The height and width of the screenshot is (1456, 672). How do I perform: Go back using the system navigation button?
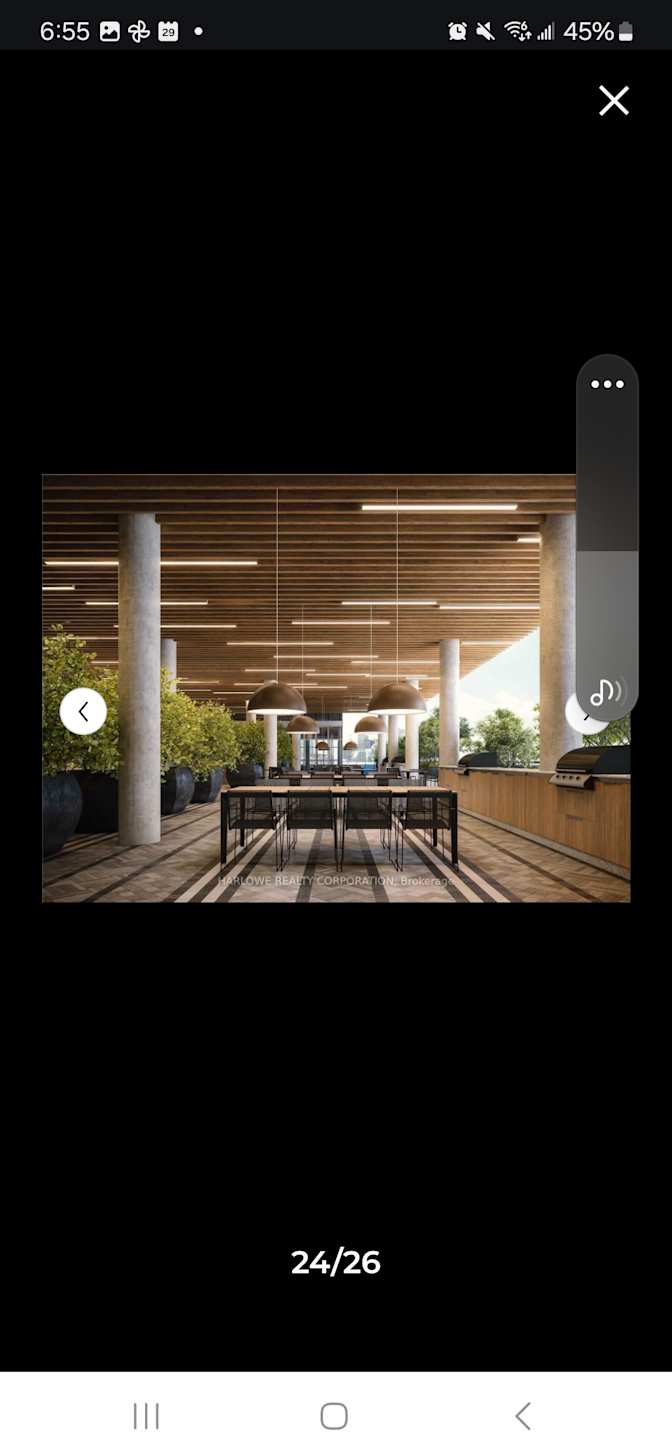click(x=522, y=1415)
